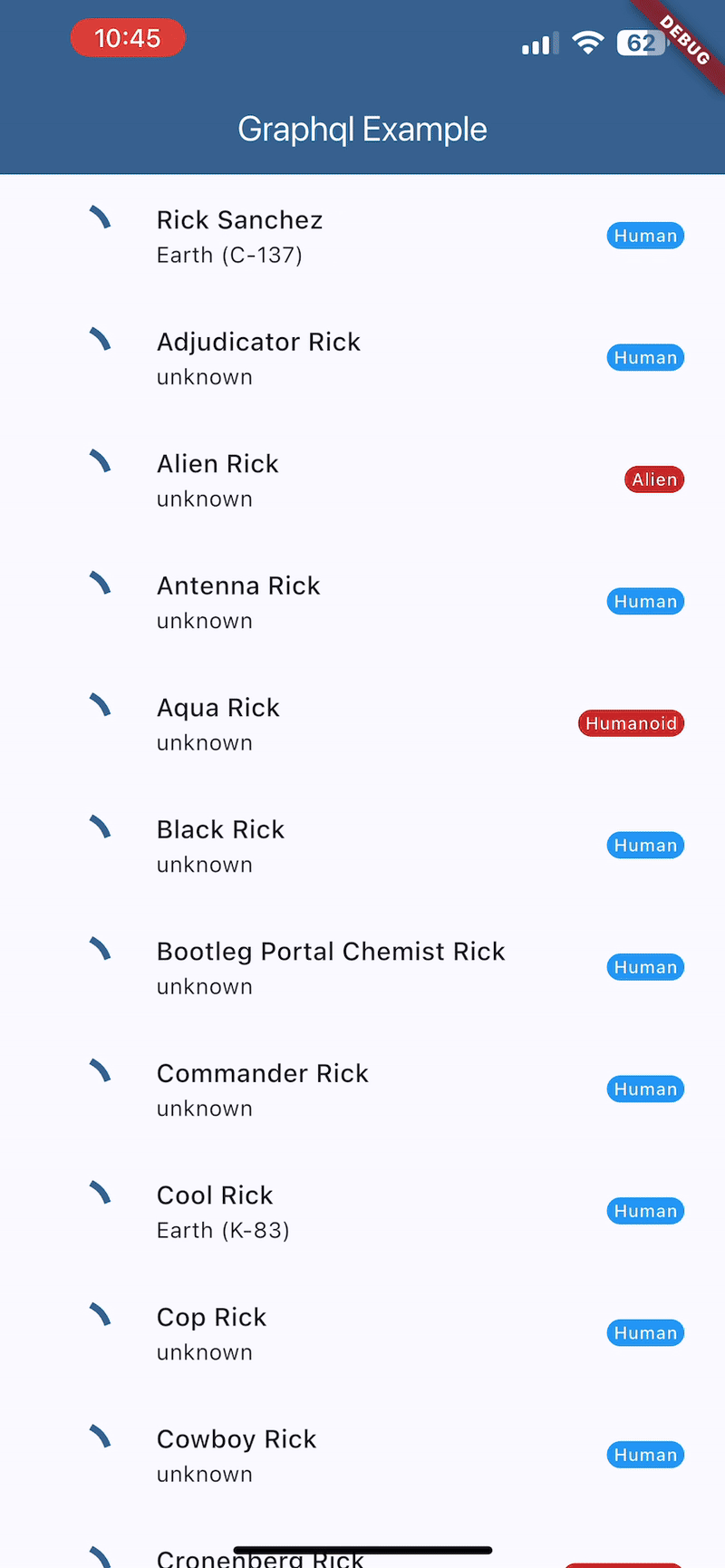Image resolution: width=725 pixels, height=1568 pixels.
Task: Choose Cool Rick from Earth (K-83)
Action: (362, 1212)
